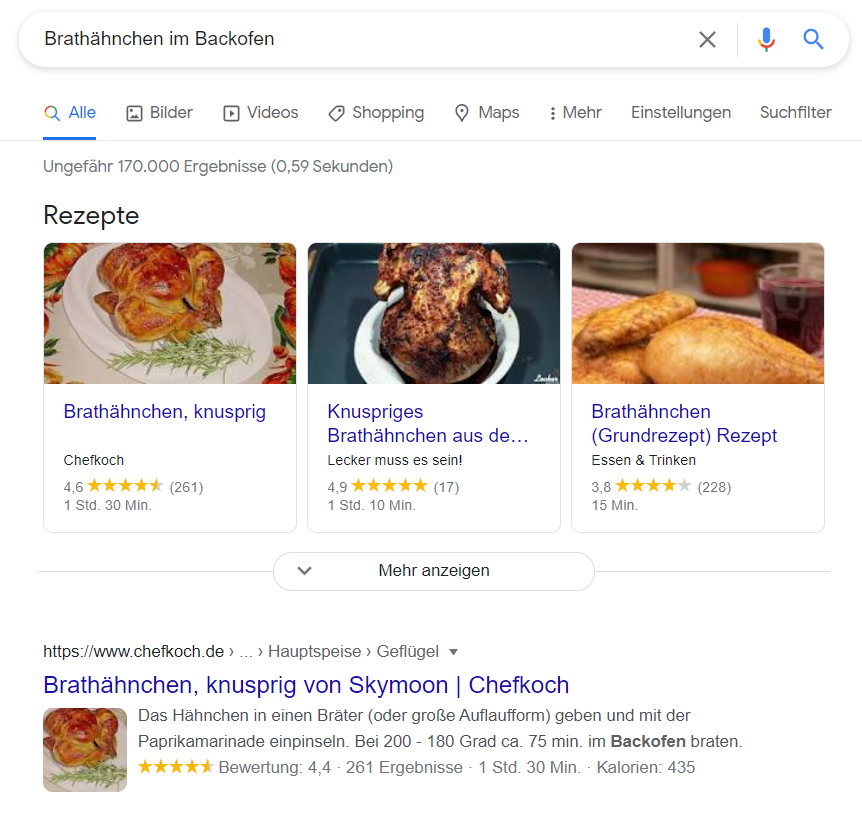Start voice search with the microphone
This screenshot has height=813, width=862.
(x=766, y=39)
